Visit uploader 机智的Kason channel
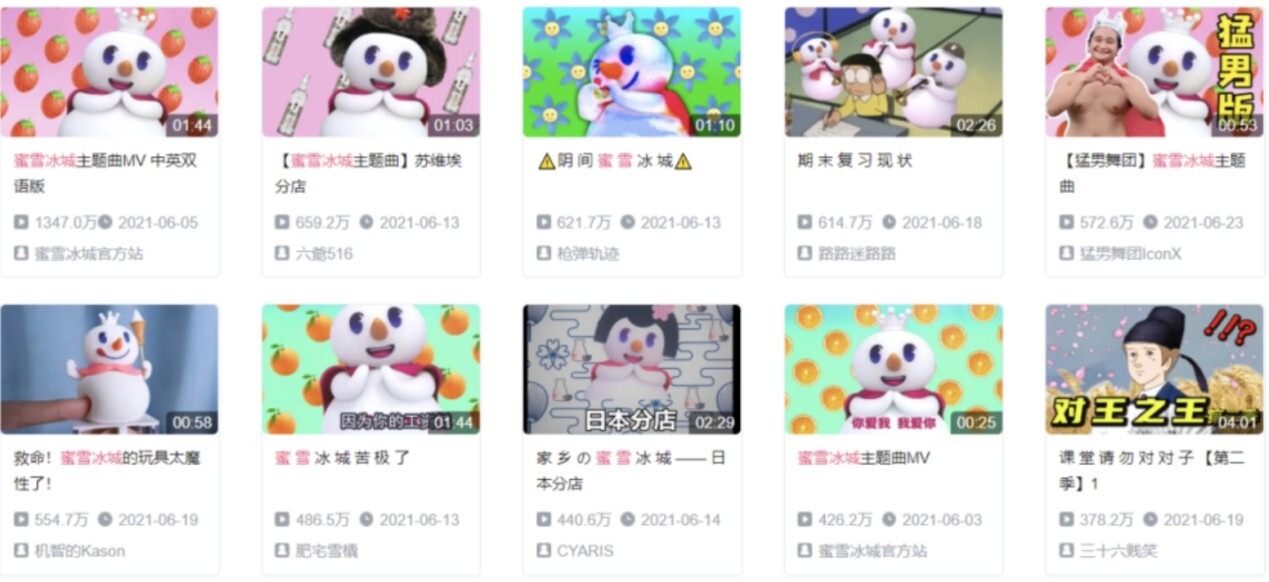The image size is (1269, 582). [x=80, y=551]
